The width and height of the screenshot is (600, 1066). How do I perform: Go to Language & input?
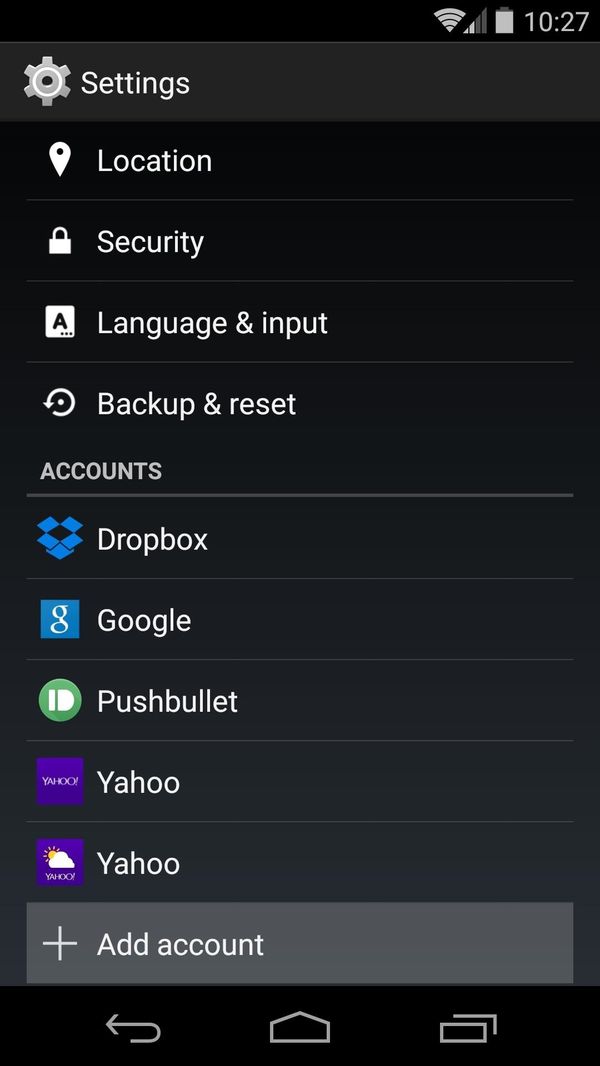(x=300, y=323)
